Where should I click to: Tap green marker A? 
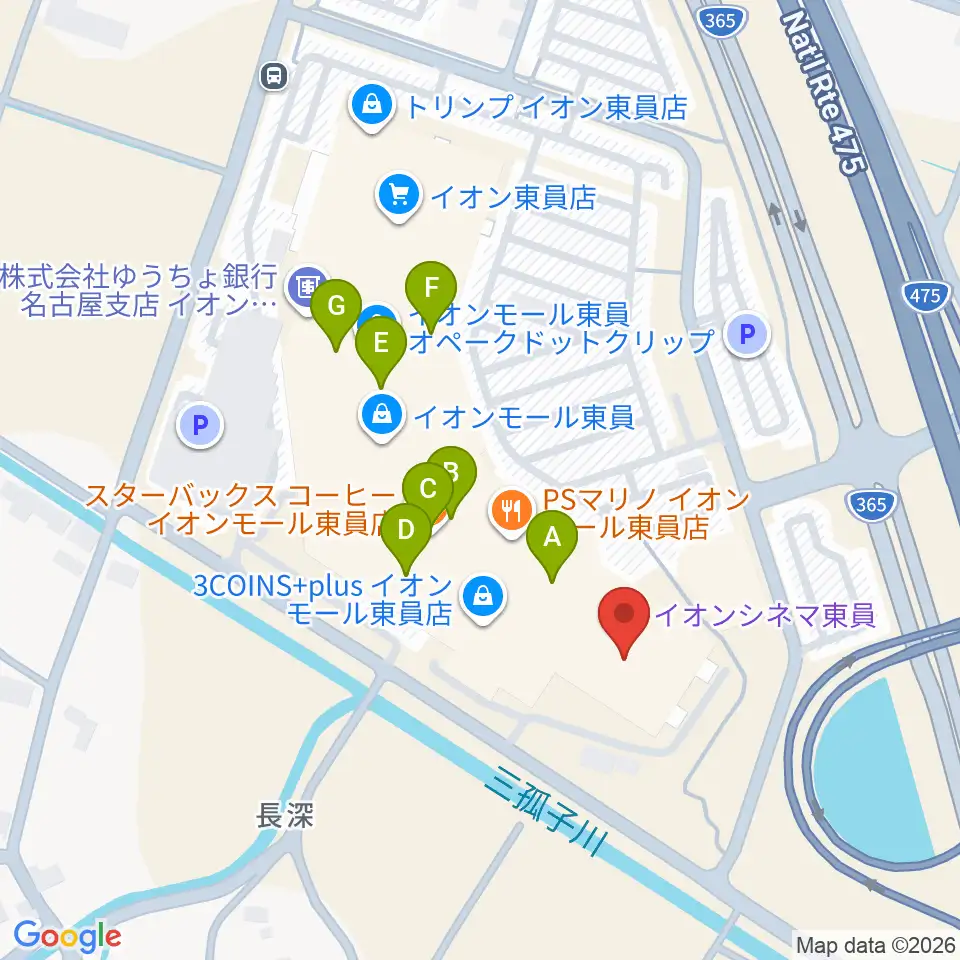tap(552, 542)
